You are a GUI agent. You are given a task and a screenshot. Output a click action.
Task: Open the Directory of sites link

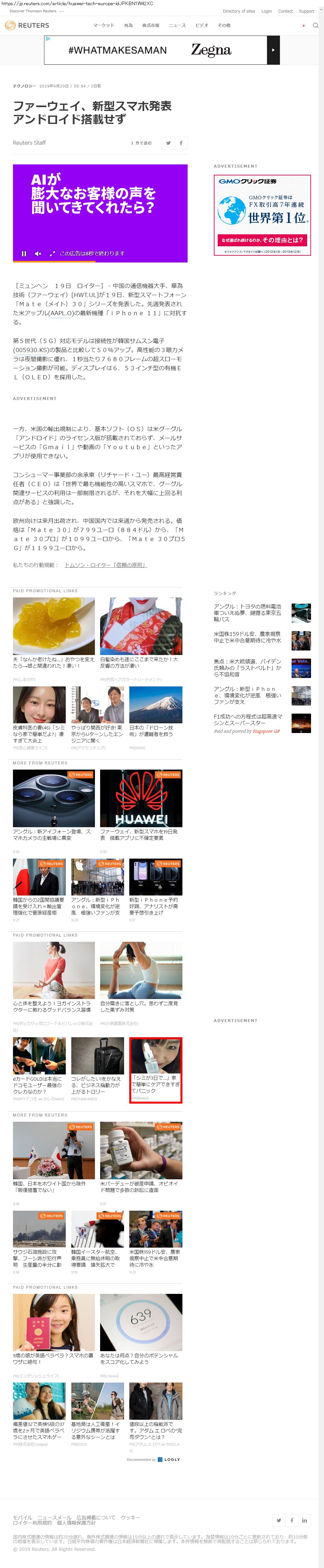[x=239, y=11]
